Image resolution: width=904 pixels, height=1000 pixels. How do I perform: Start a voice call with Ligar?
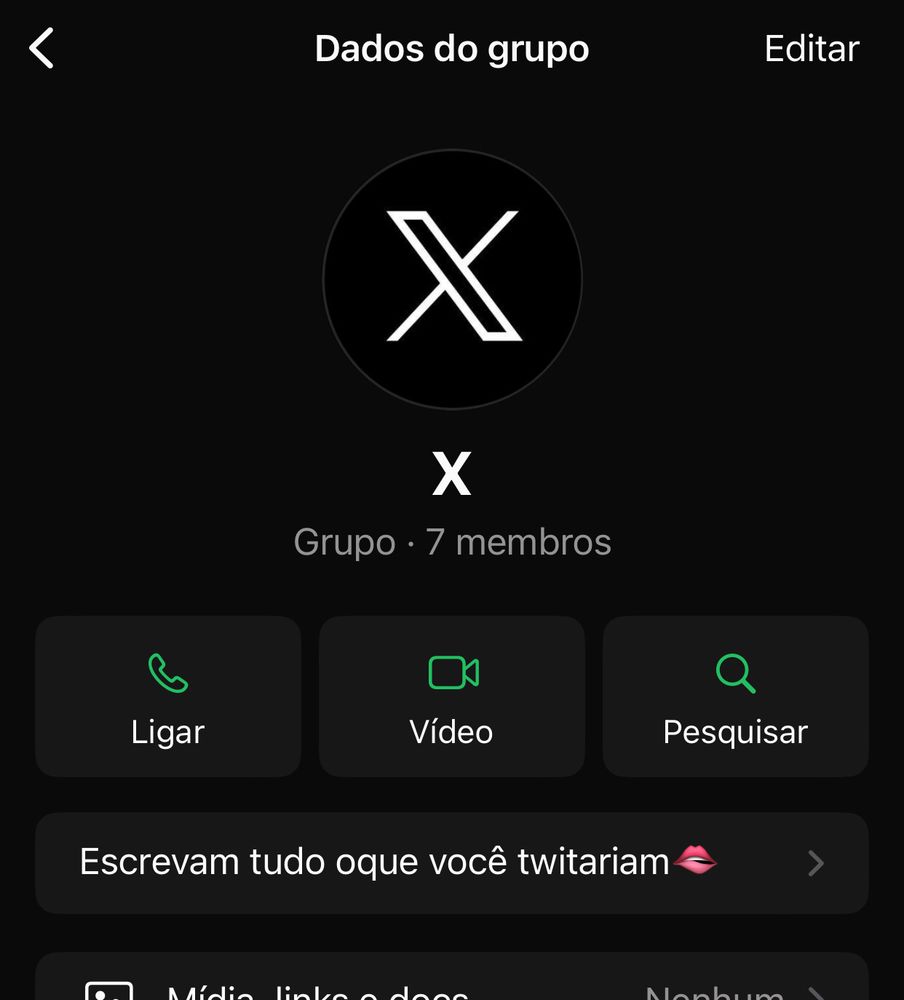click(168, 697)
